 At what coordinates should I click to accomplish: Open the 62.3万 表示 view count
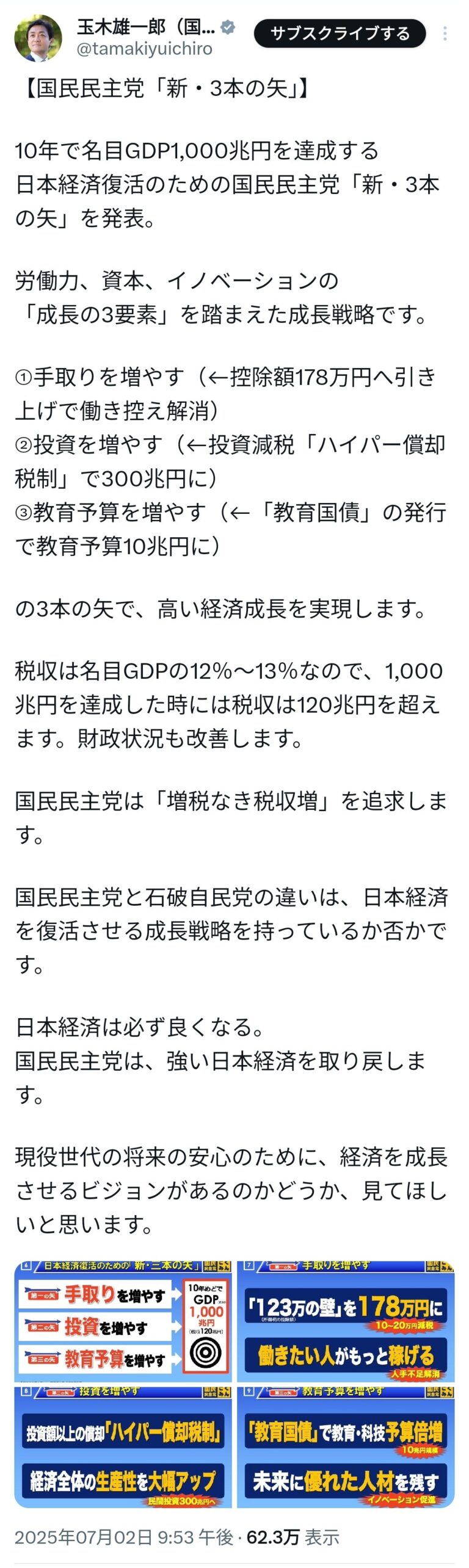(293, 1537)
